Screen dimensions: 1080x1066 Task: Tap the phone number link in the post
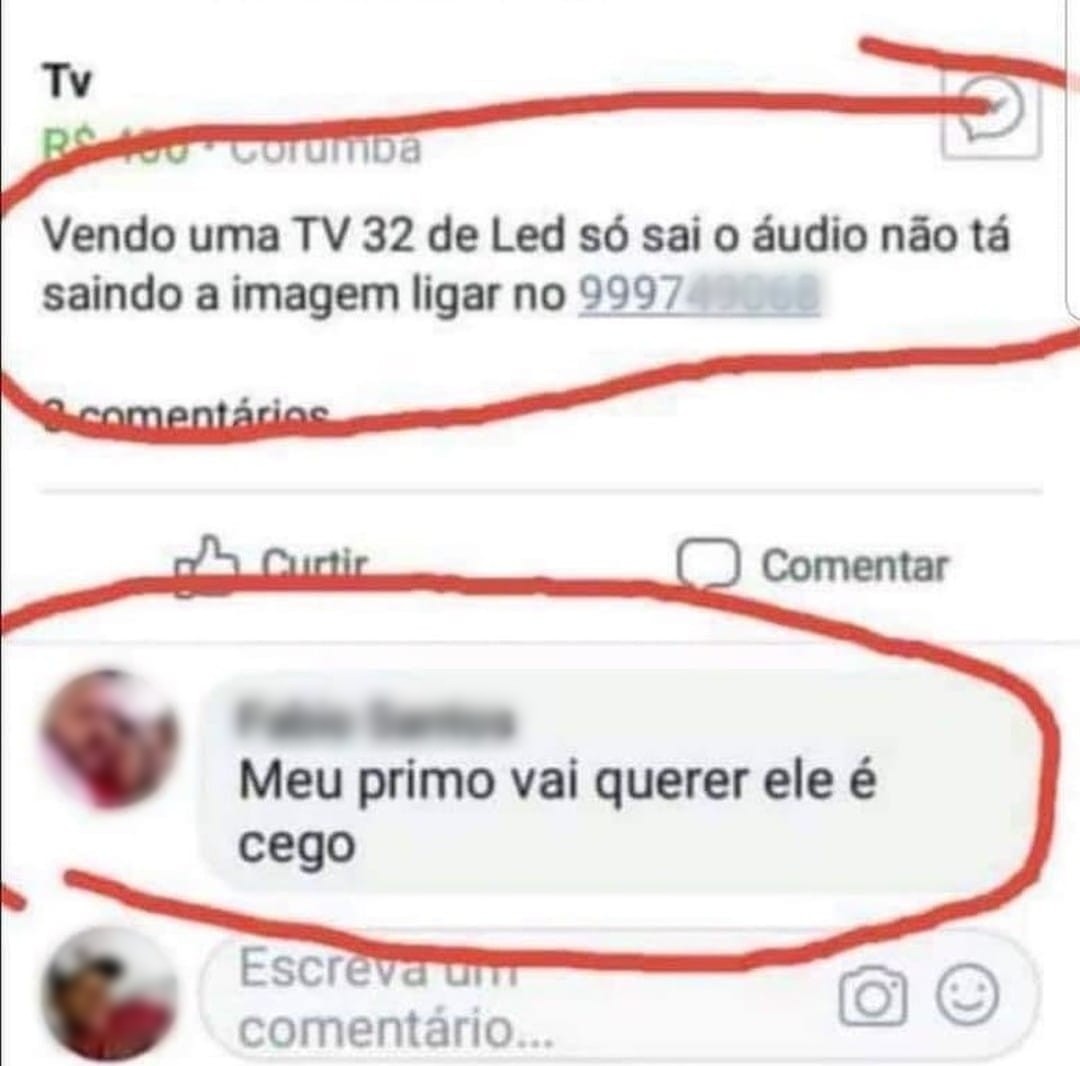[699, 296]
